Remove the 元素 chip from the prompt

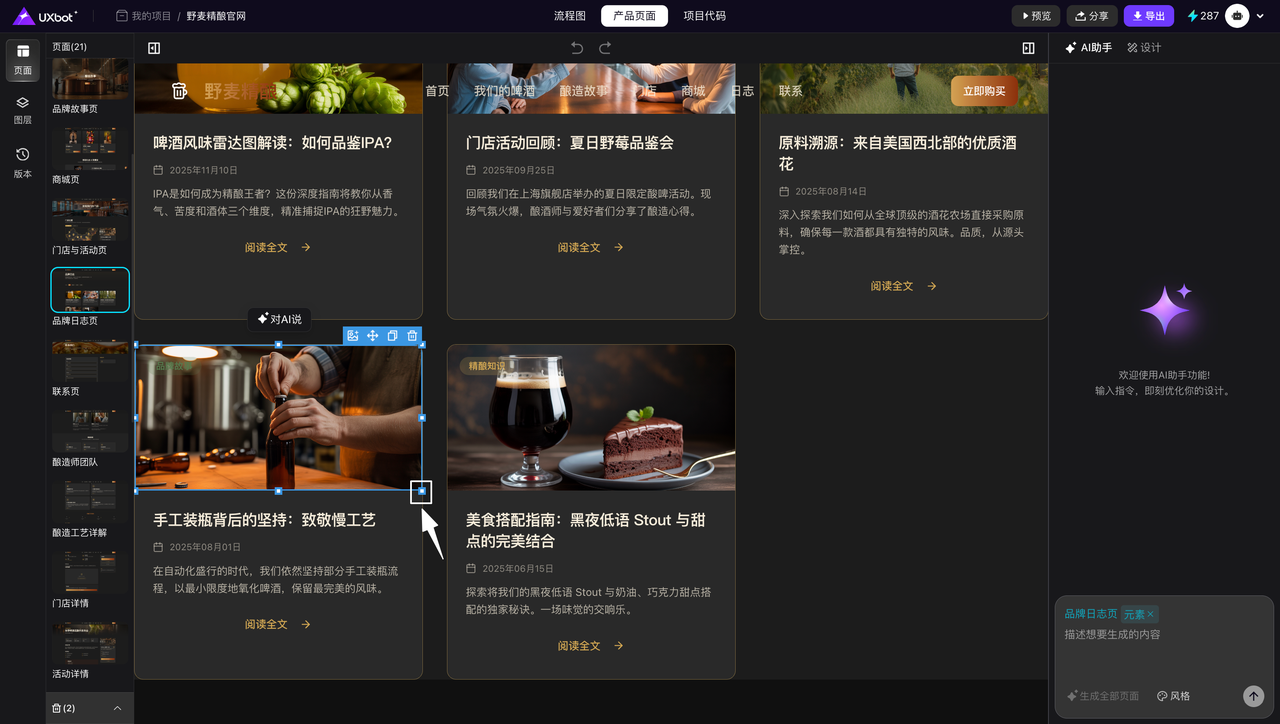click(x=1150, y=614)
